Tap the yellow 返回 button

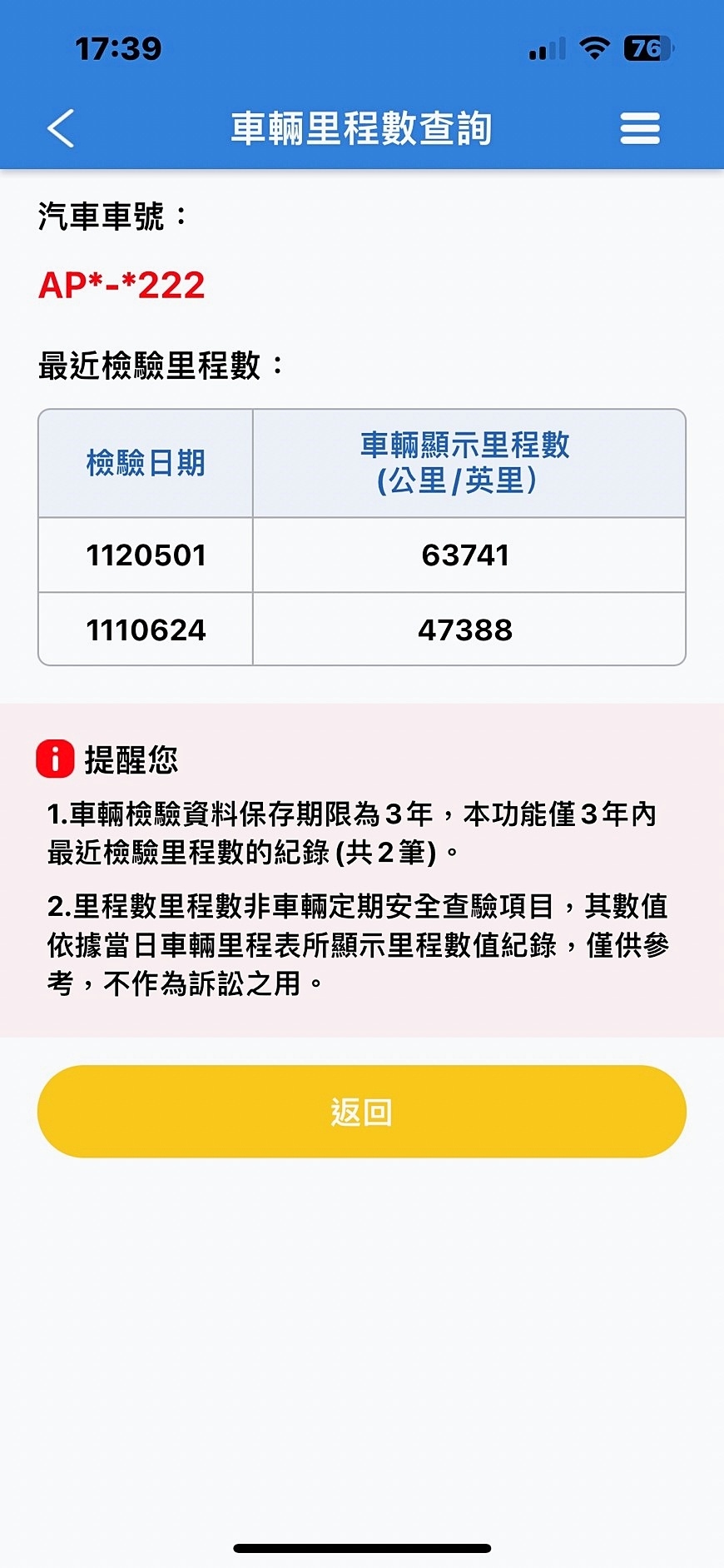361,1111
